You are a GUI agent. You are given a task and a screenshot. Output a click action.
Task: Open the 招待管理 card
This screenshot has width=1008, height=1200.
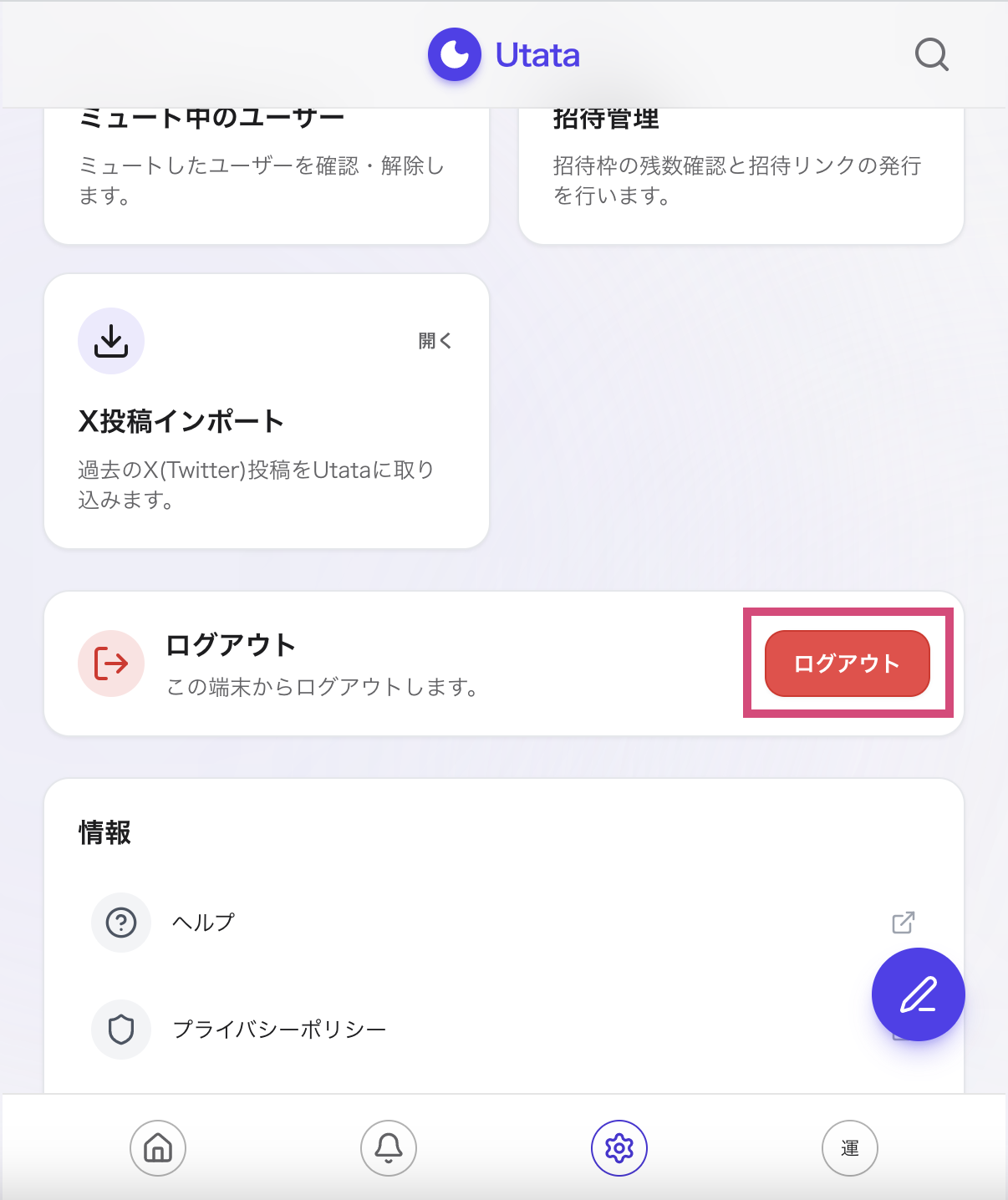click(741, 167)
